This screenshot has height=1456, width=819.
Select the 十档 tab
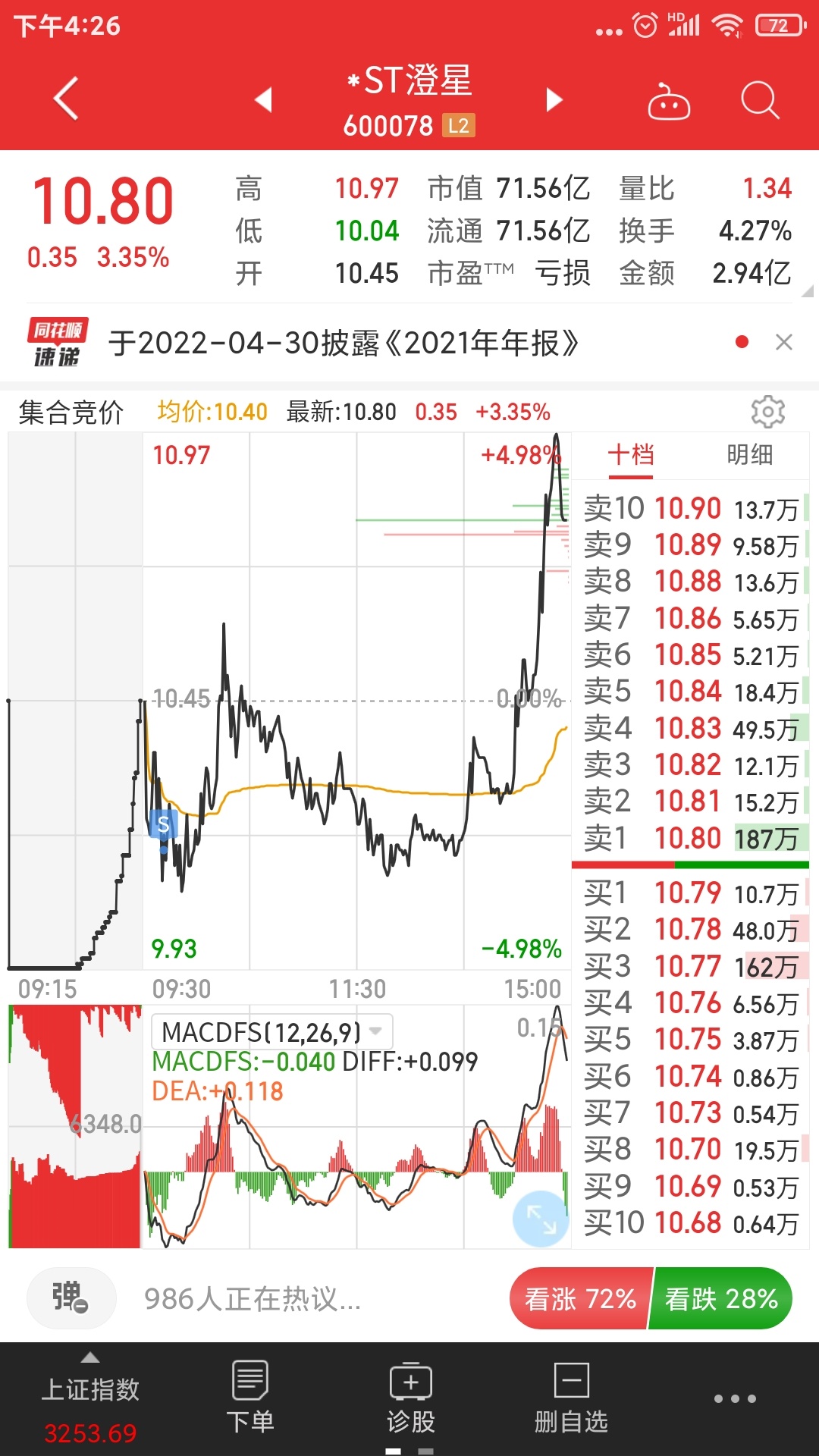[630, 455]
